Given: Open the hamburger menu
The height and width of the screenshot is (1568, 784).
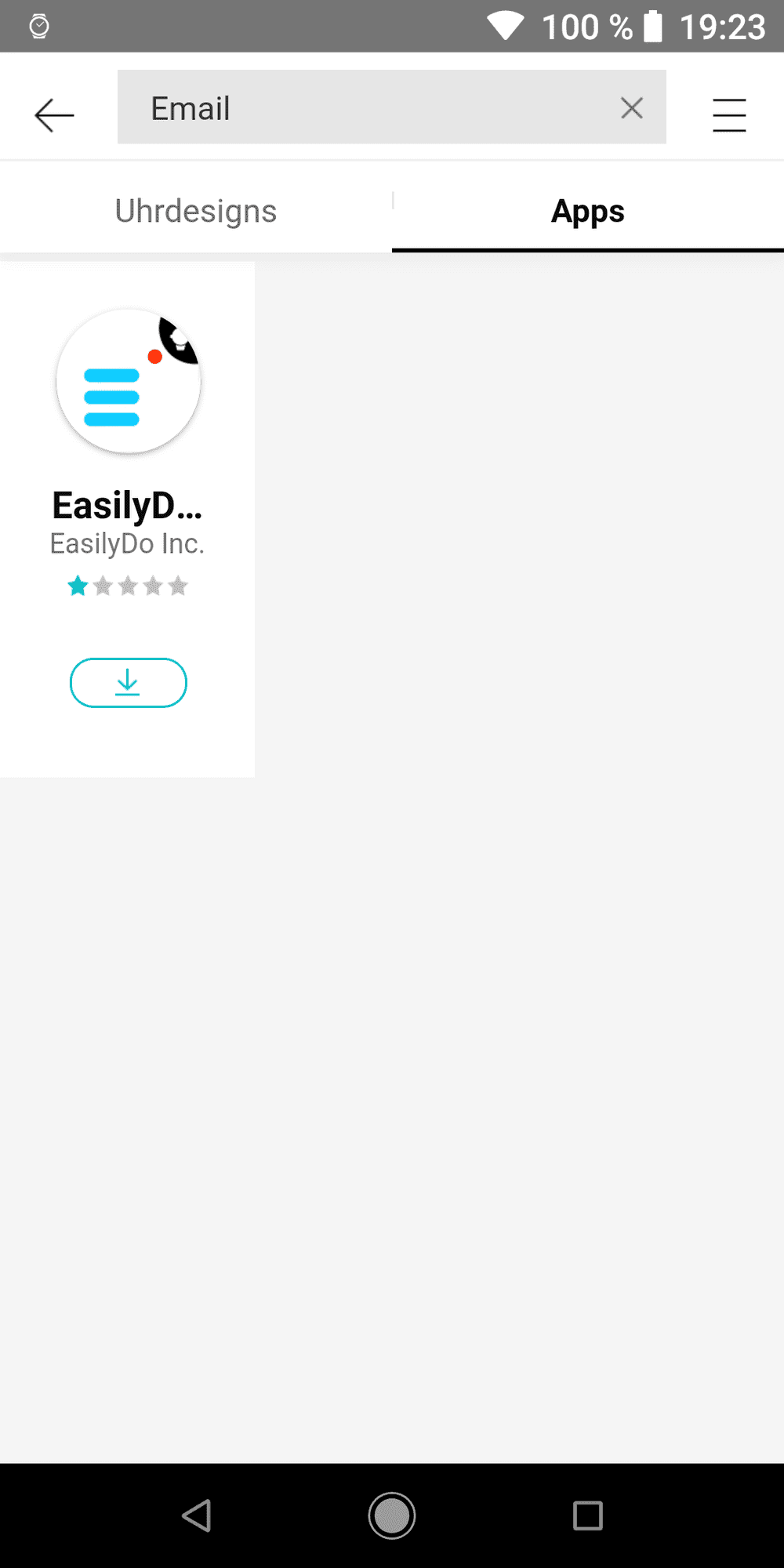Looking at the screenshot, I should pos(728,115).
